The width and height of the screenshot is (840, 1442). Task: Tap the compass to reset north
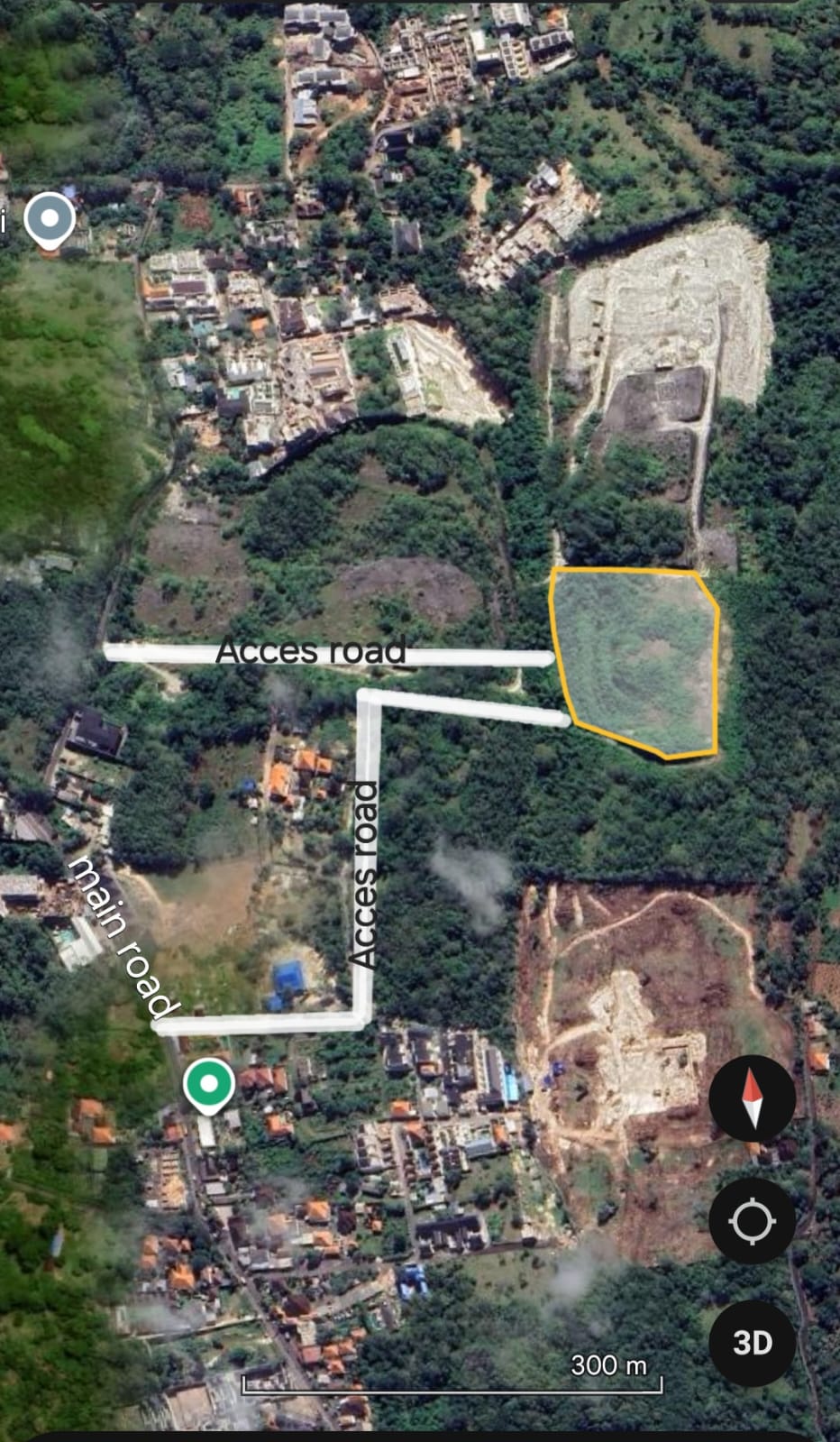click(x=752, y=1098)
